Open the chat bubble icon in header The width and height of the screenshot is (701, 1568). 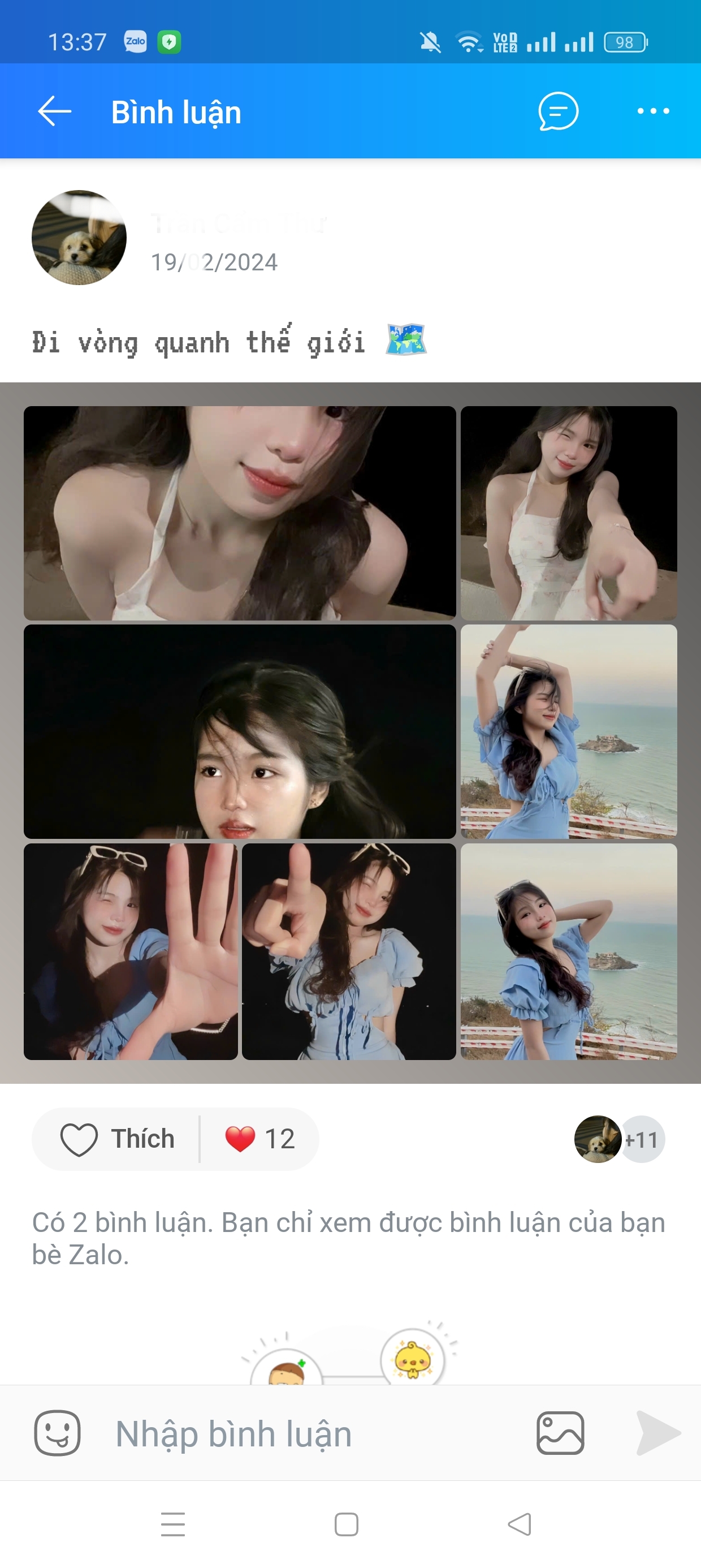[x=558, y=111]
